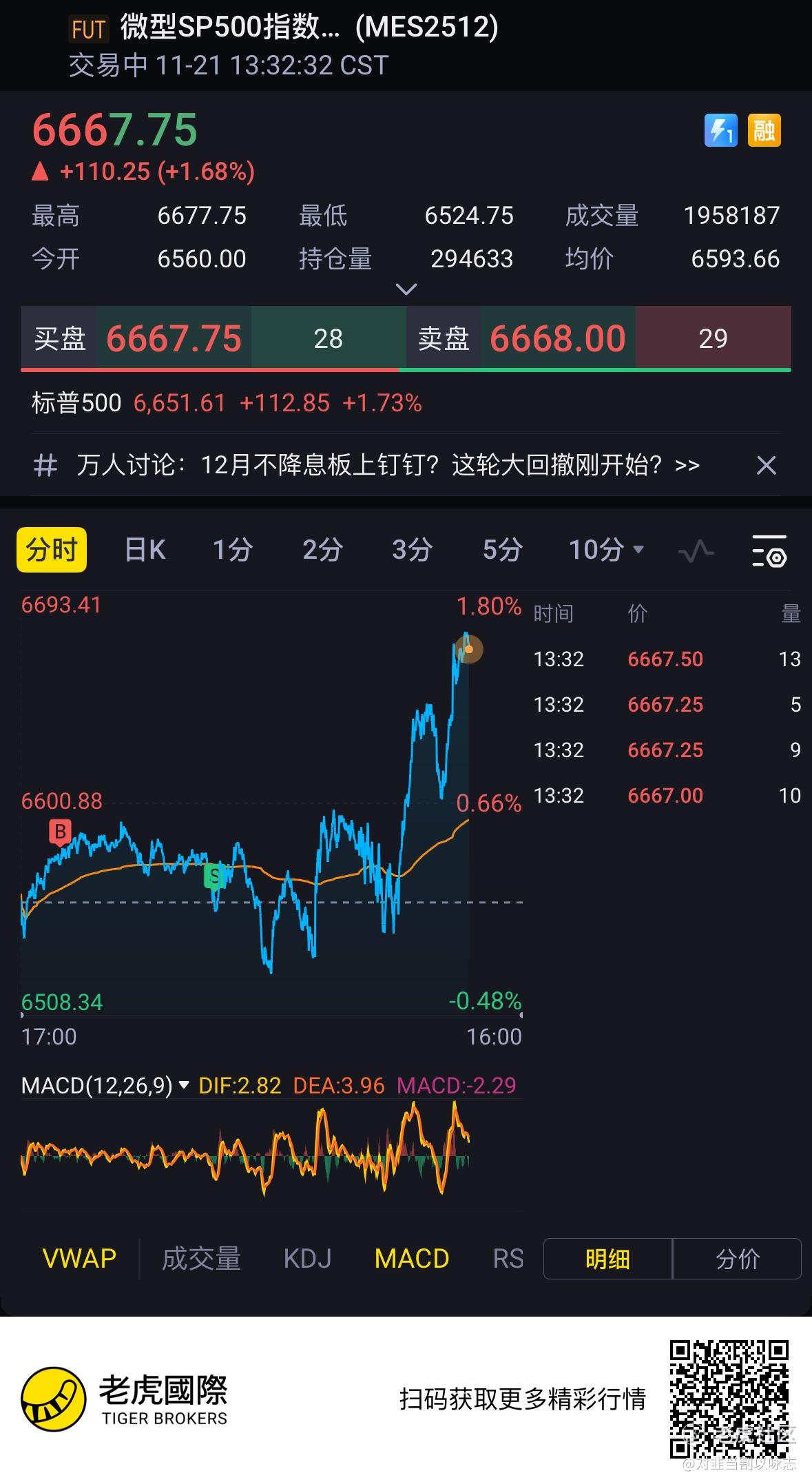The width and height of the screenshot is (812, 1482).
Task: Open the 10分 interval dropdown
Action: pos(606,550)
